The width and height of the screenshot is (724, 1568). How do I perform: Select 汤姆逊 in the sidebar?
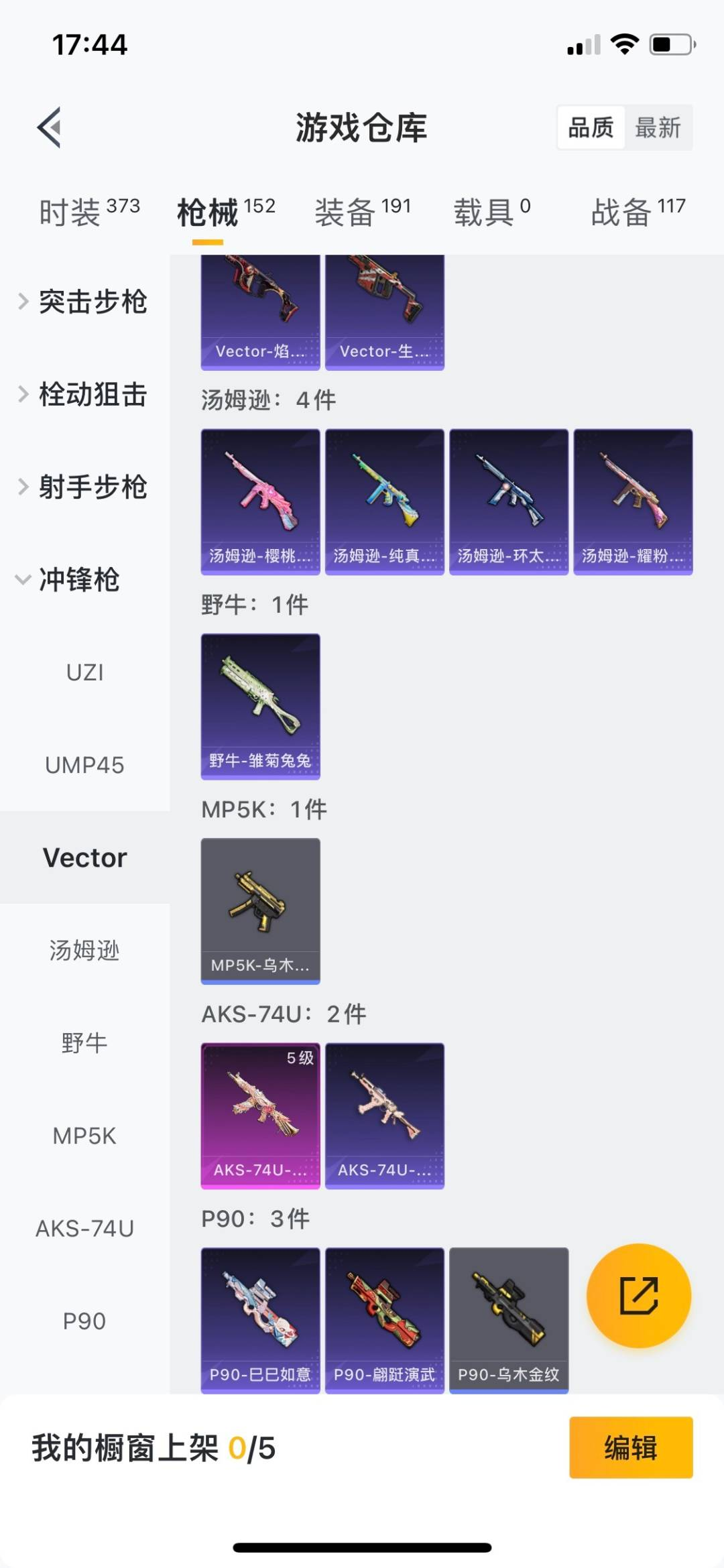tap(84, 950)
